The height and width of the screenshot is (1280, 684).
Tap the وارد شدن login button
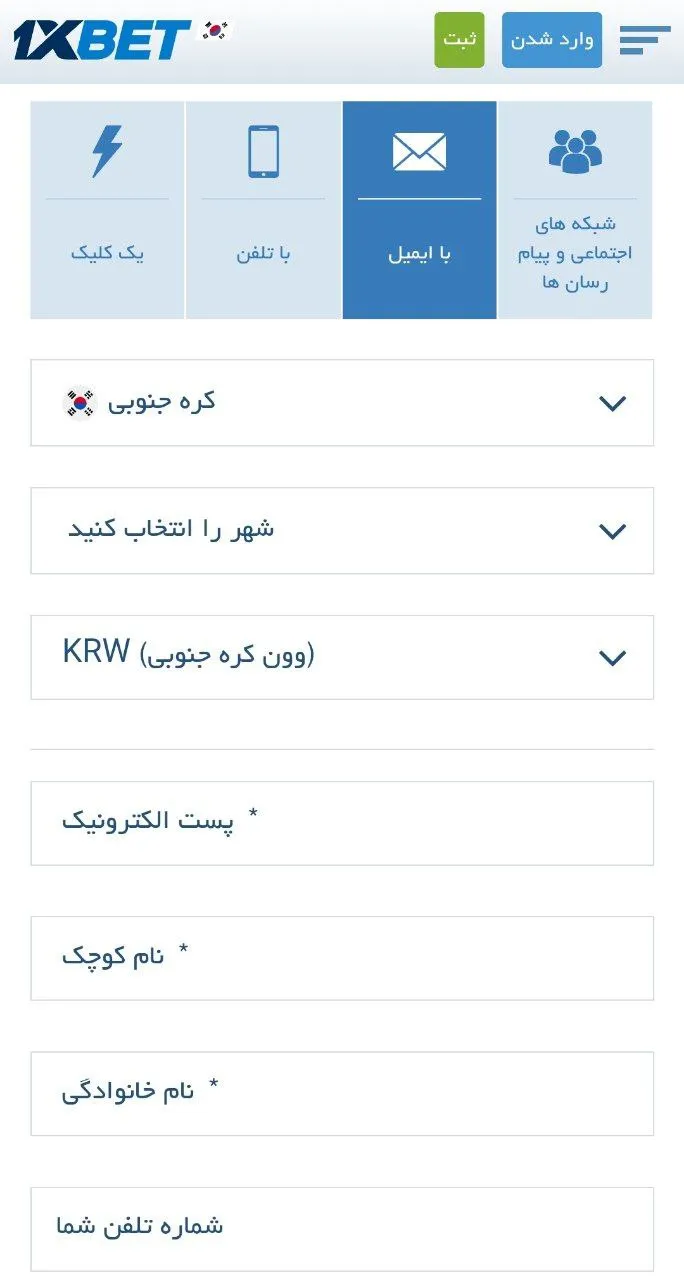552,40
